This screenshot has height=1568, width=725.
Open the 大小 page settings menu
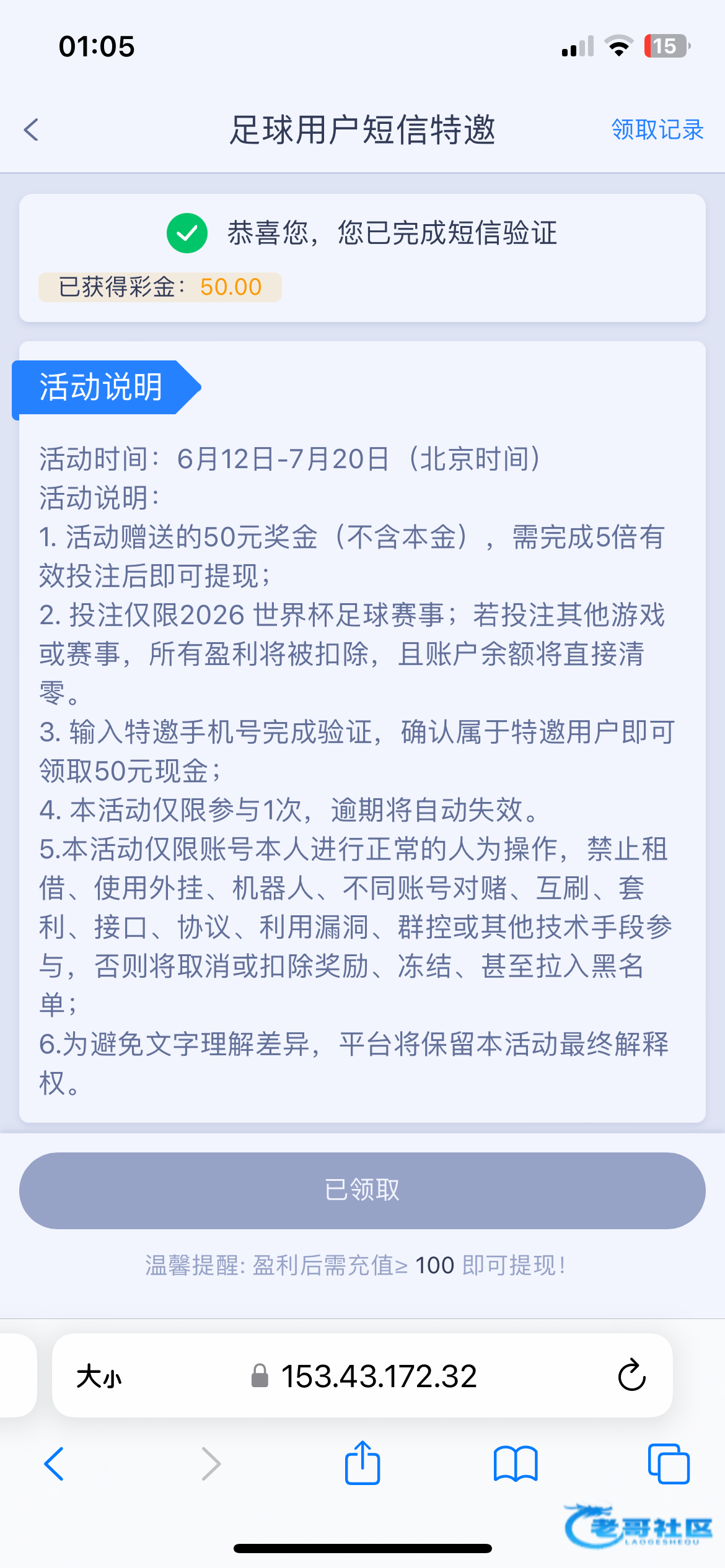click(99, 1377)
